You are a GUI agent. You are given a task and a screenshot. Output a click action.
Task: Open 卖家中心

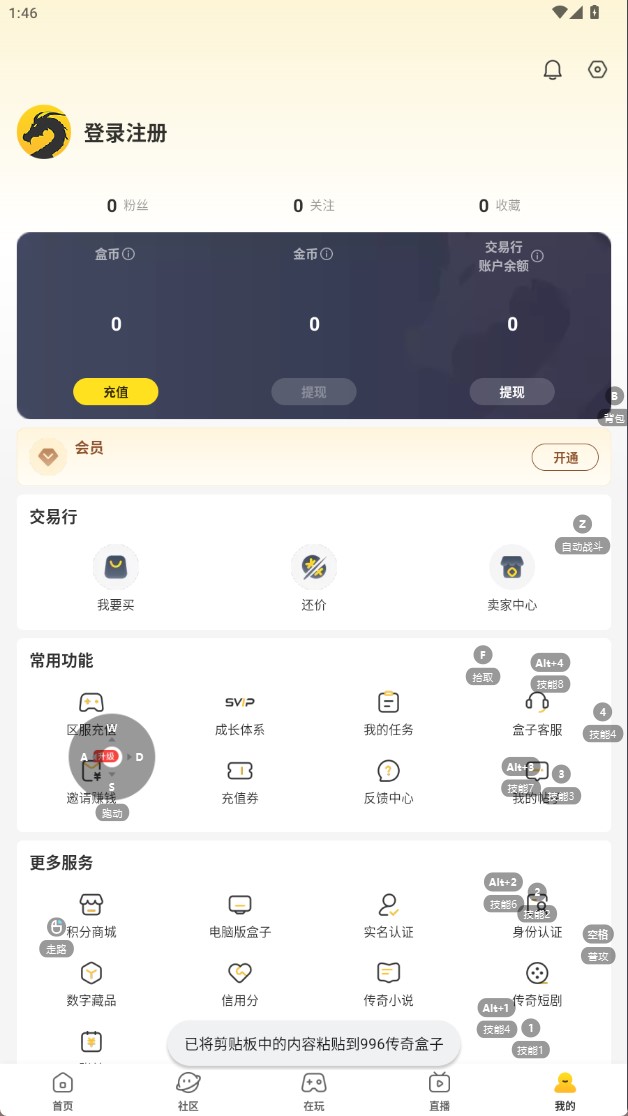511,579
